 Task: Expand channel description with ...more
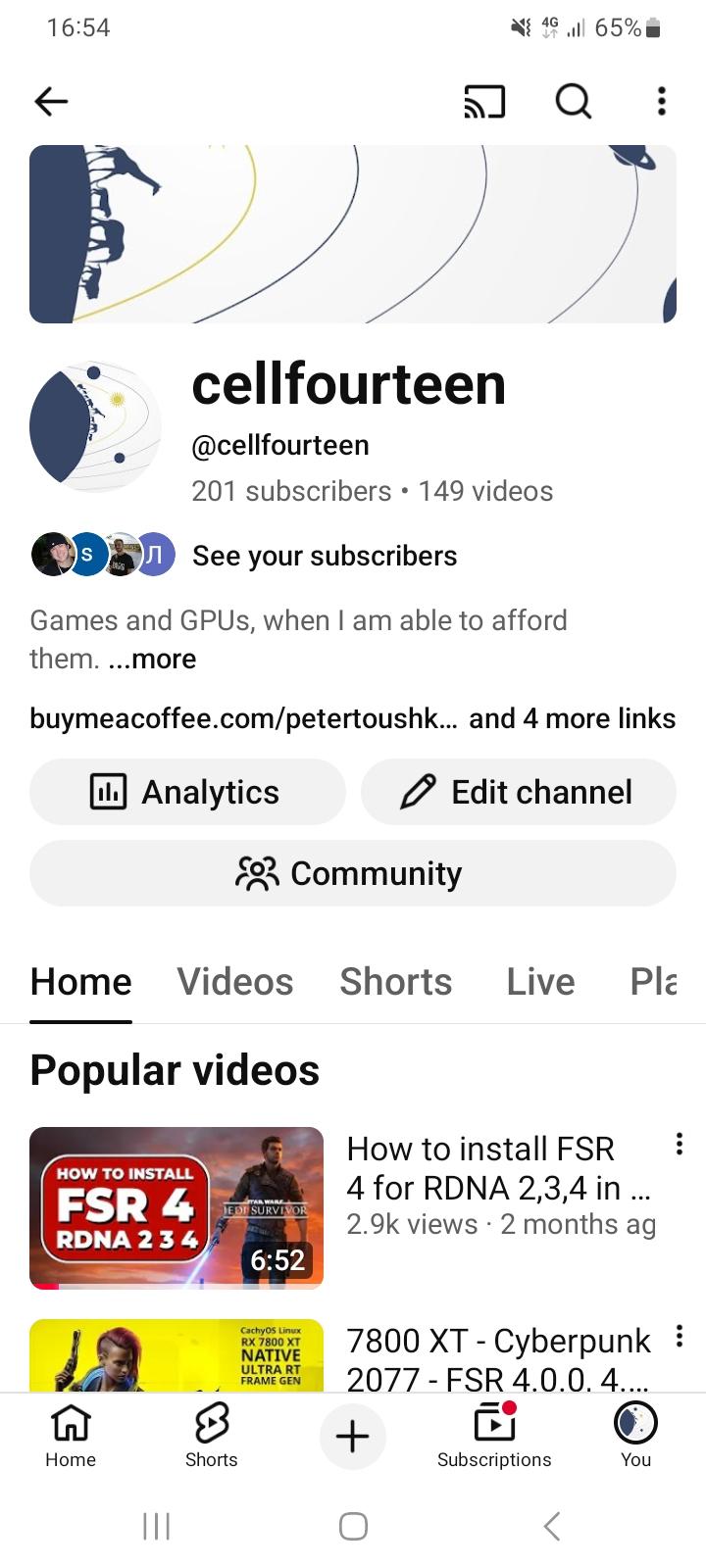(x=152, y=659)
